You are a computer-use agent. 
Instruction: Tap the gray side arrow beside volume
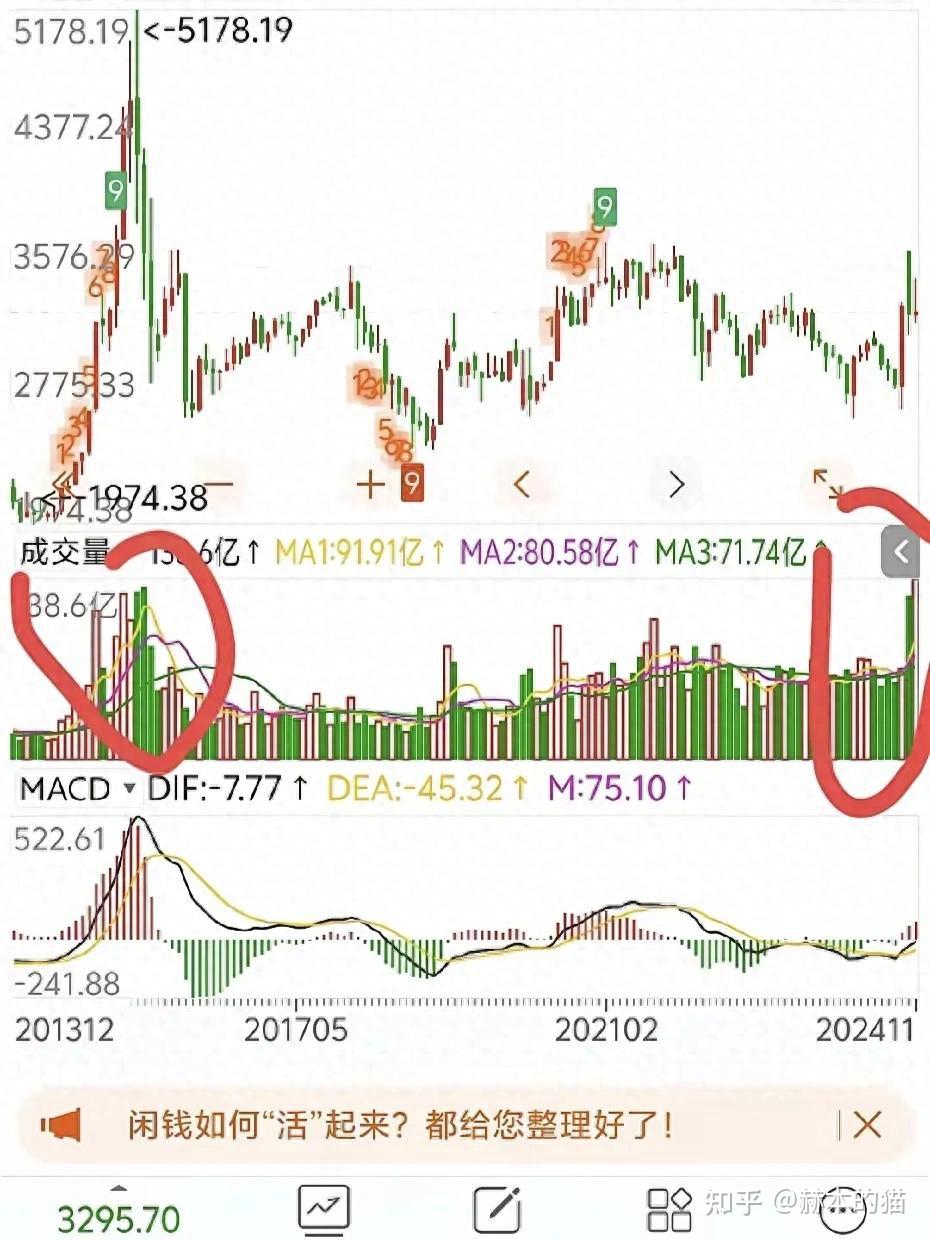tap(901, 552)
